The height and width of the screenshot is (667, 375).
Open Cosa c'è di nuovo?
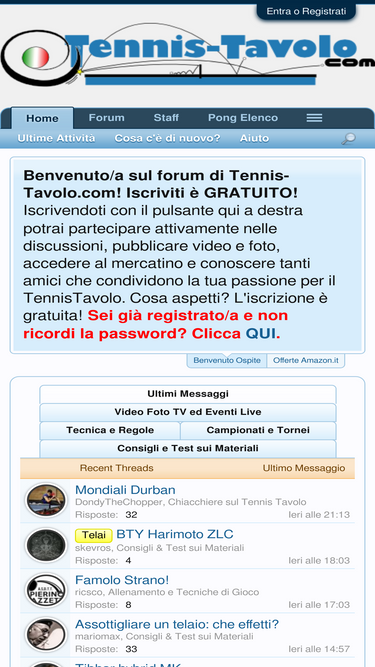click(168, 138)
